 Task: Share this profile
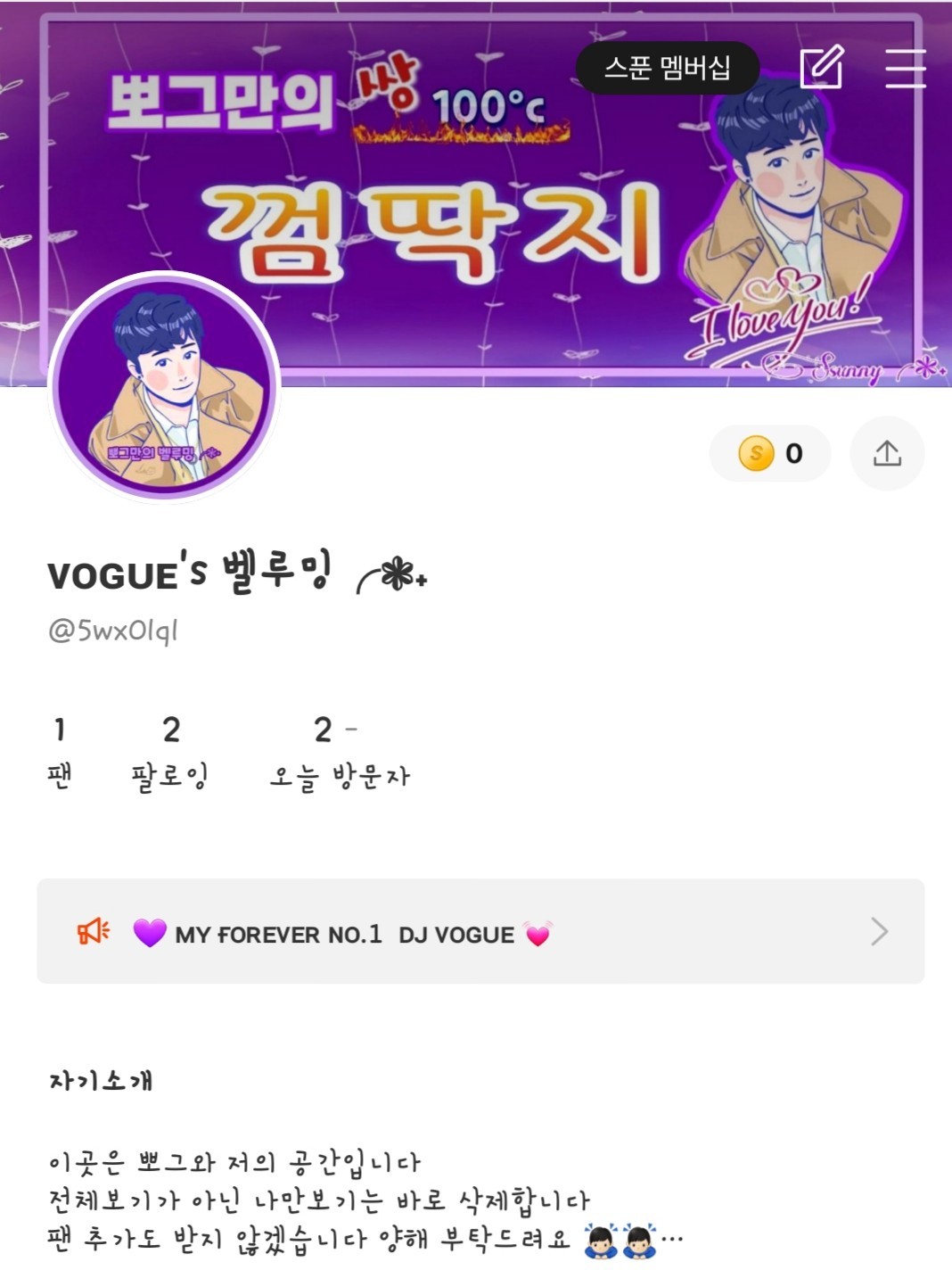pyautogui.click(x=887, y=454)
